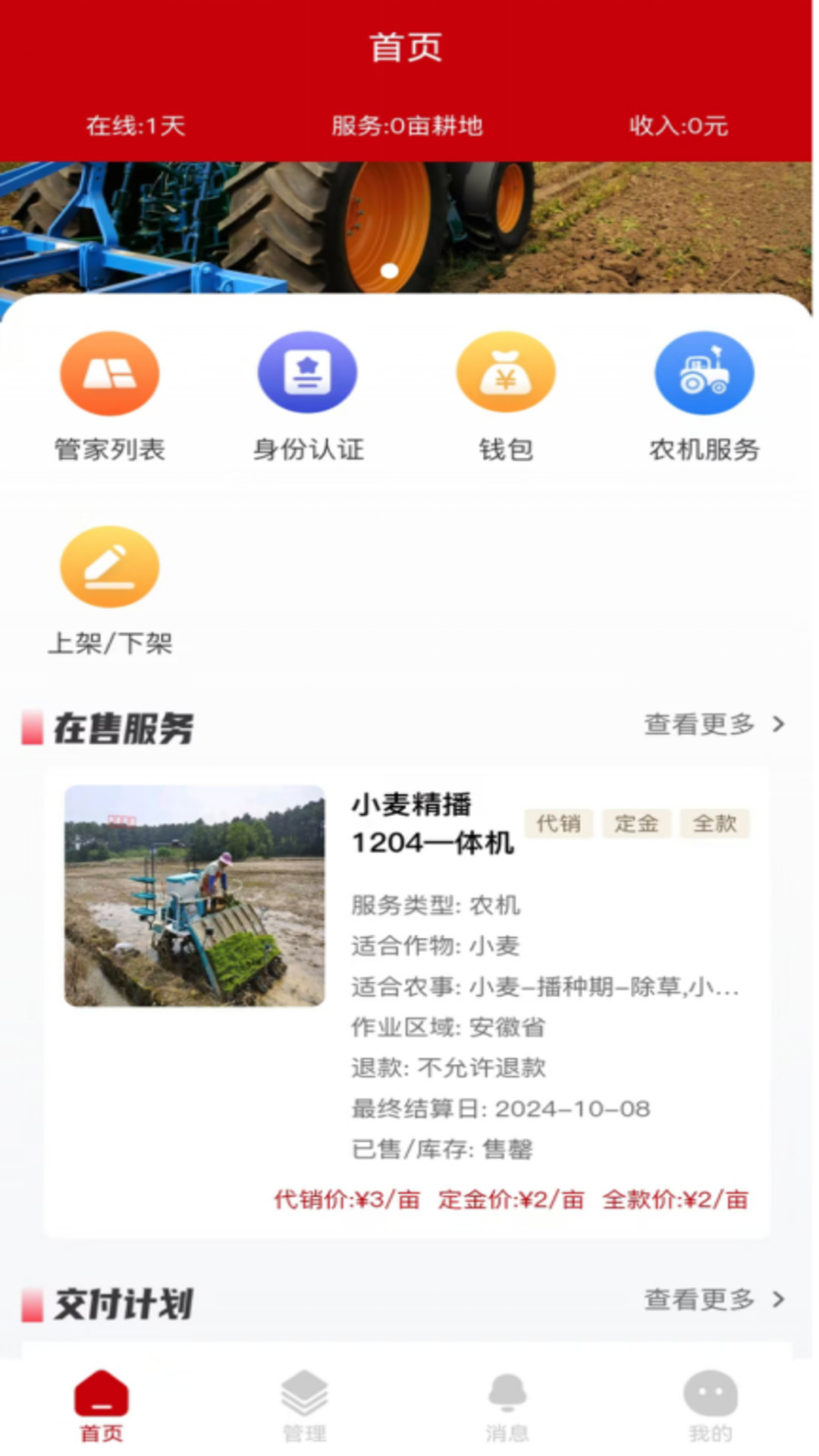Open the 身份认证 identity verification icon
This screenshot has height=1456, width=819.
point(307,372)
